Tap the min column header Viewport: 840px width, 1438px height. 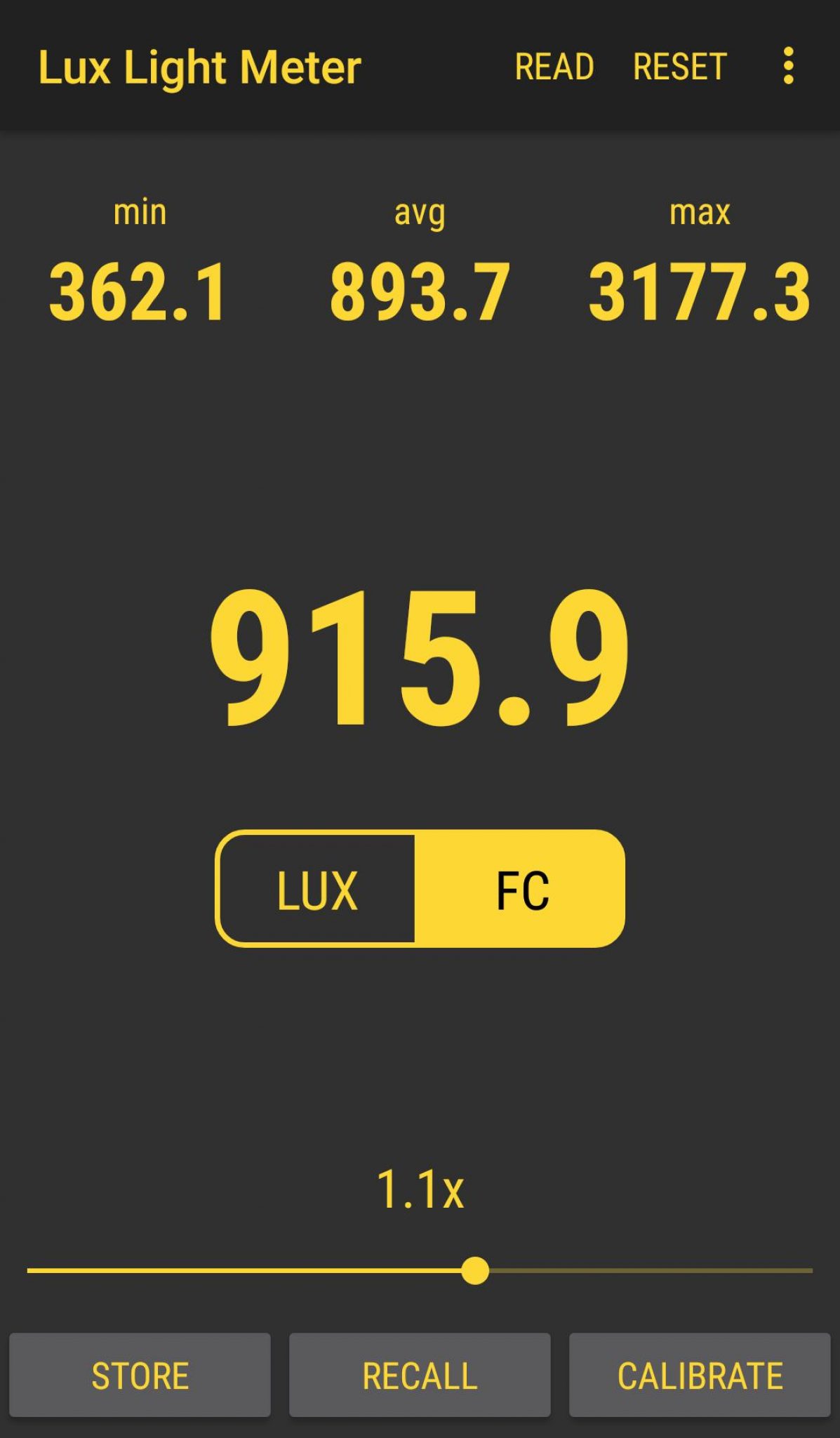point(138,211)
